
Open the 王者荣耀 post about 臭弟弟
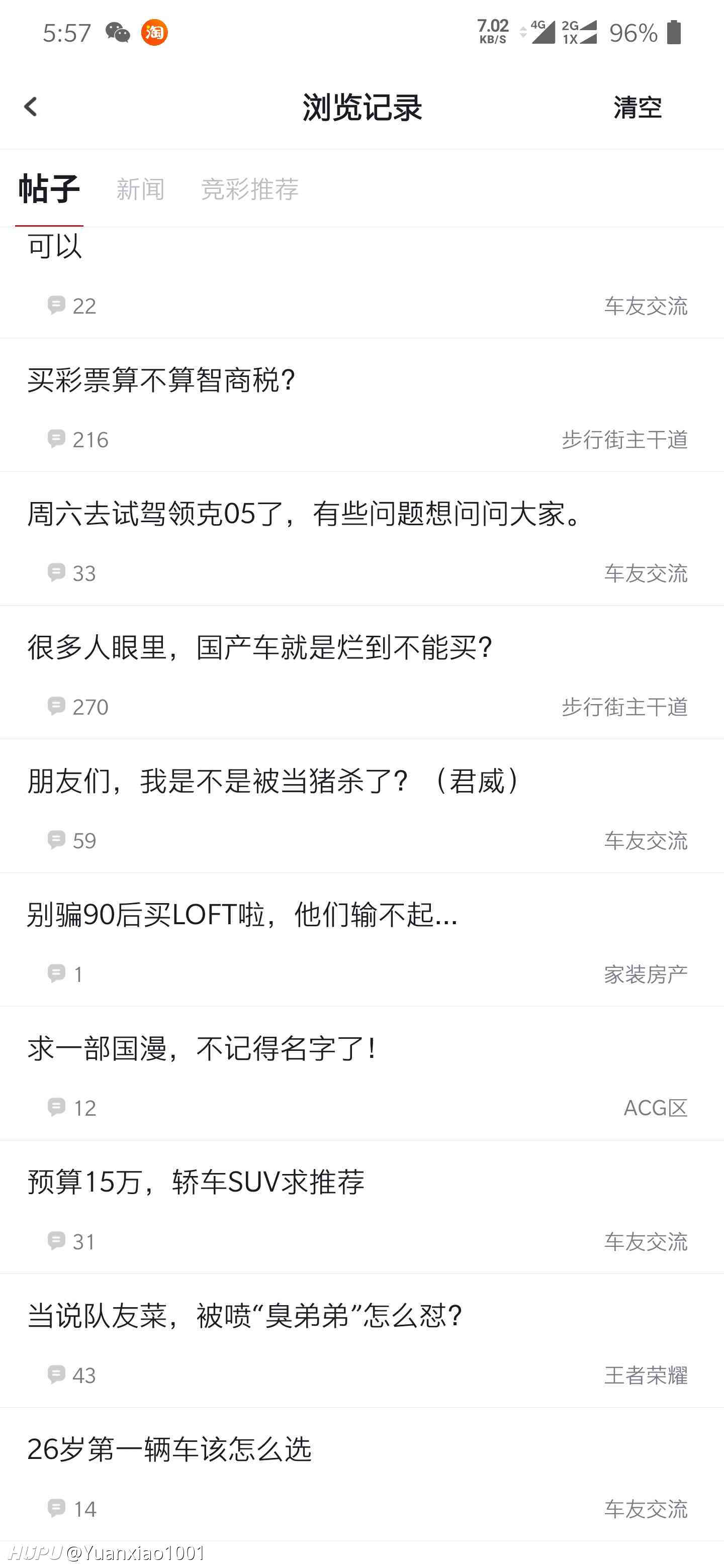pyautogui.click(x=361, y=1341)
